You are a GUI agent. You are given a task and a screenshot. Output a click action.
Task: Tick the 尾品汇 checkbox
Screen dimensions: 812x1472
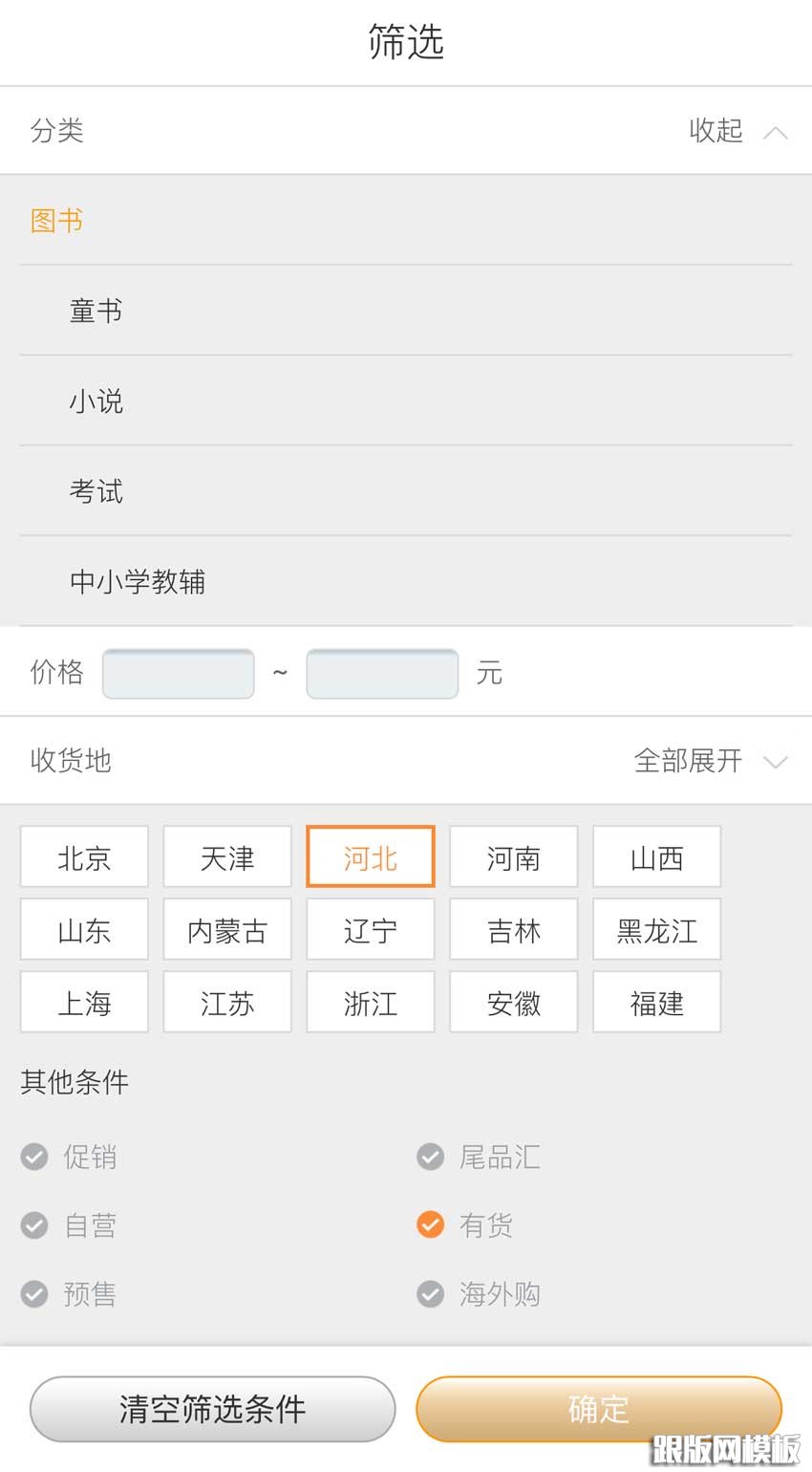click(479, 1157)
